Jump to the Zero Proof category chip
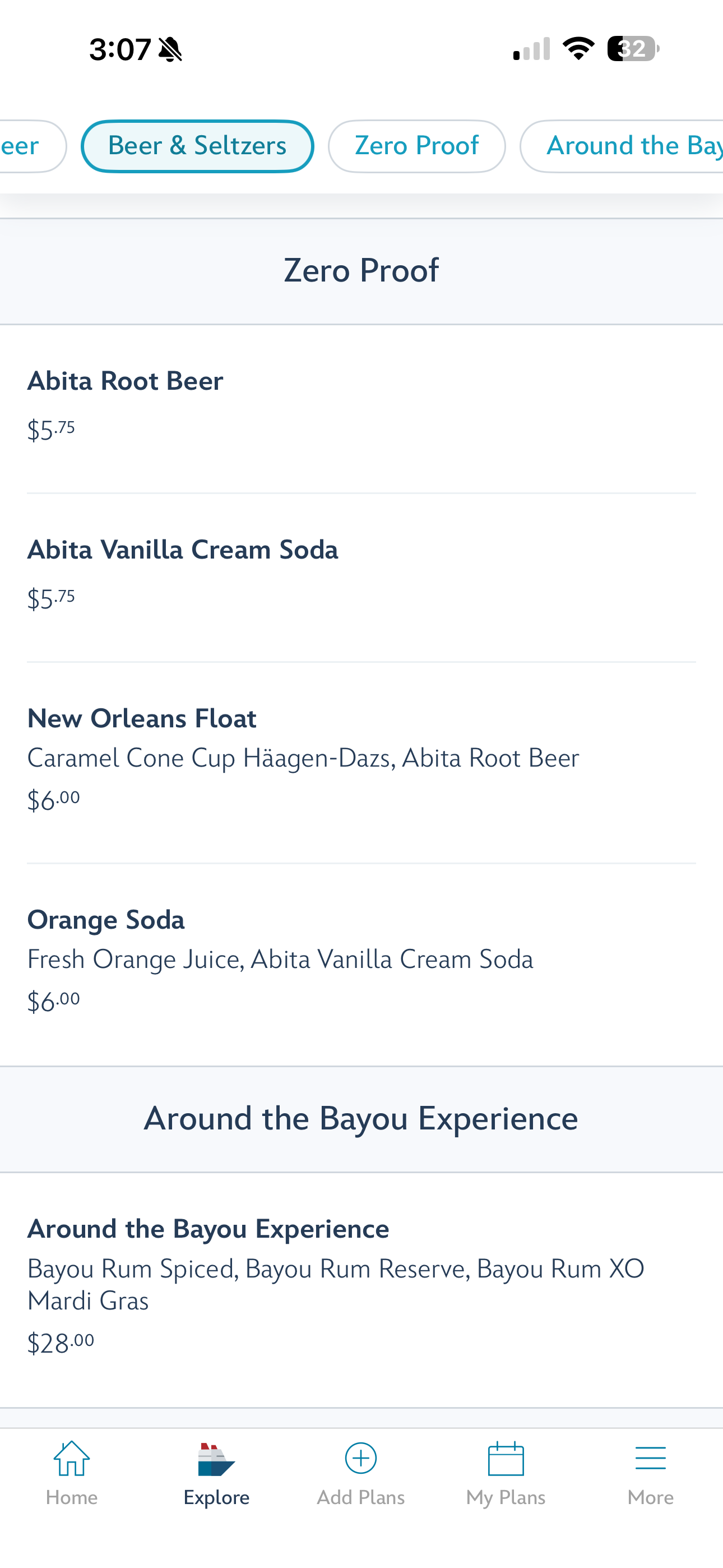Viewport: 723px width, 1568px height. click(417, 146)
